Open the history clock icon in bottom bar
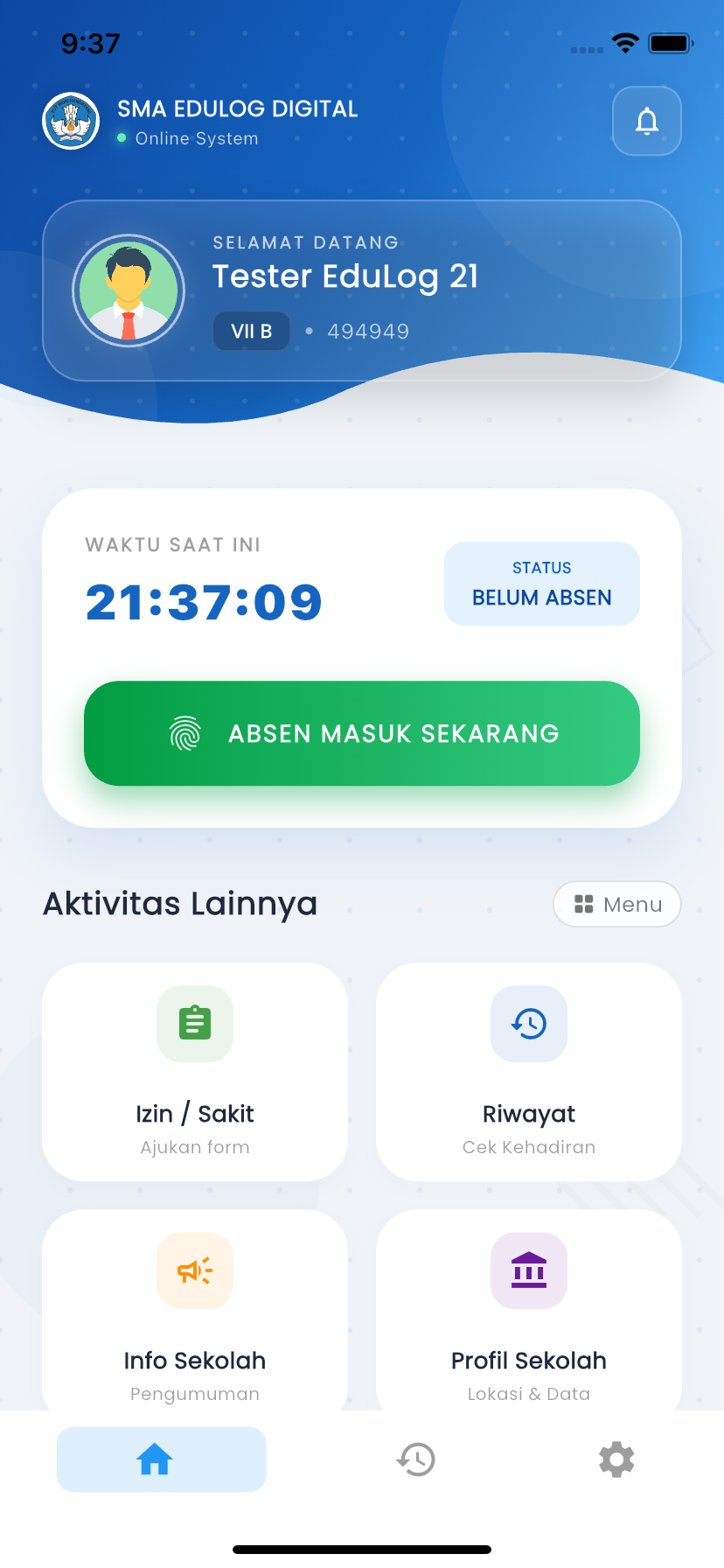This screenshot has height=1568, width=724. click(x=415, y=1459)
